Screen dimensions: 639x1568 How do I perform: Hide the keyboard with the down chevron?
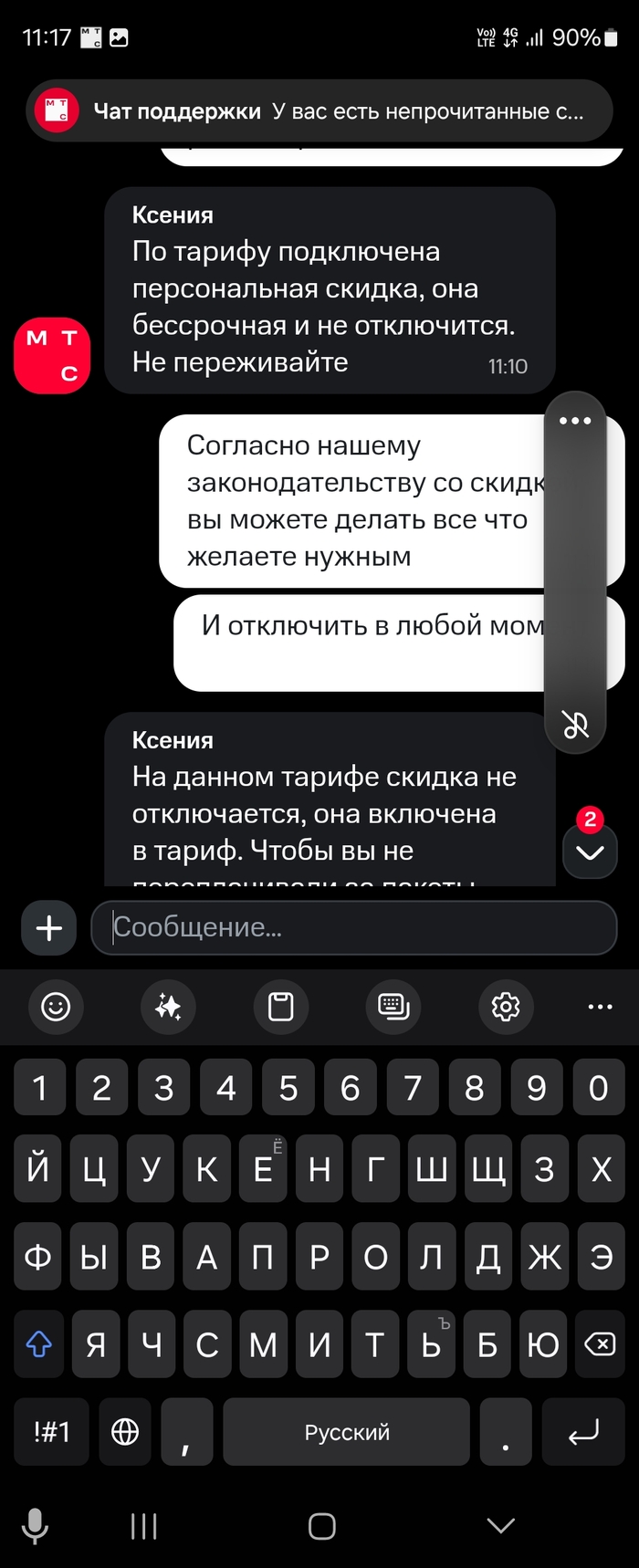(x=501, y=1525)
